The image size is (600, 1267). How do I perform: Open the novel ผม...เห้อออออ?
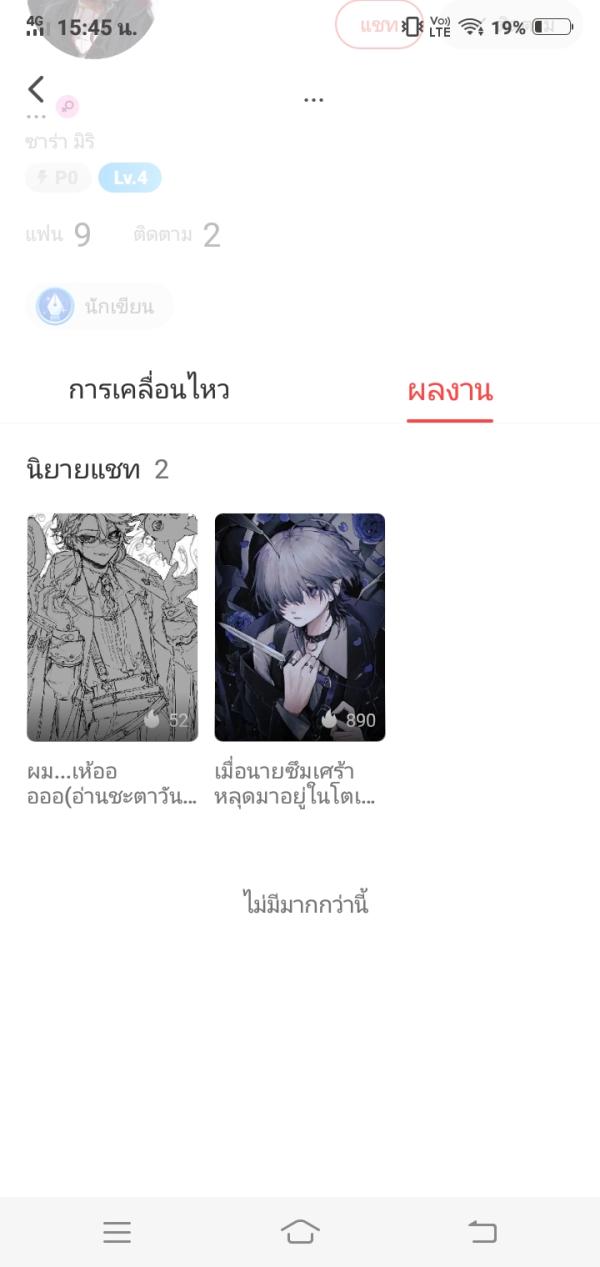coord(112,627)
